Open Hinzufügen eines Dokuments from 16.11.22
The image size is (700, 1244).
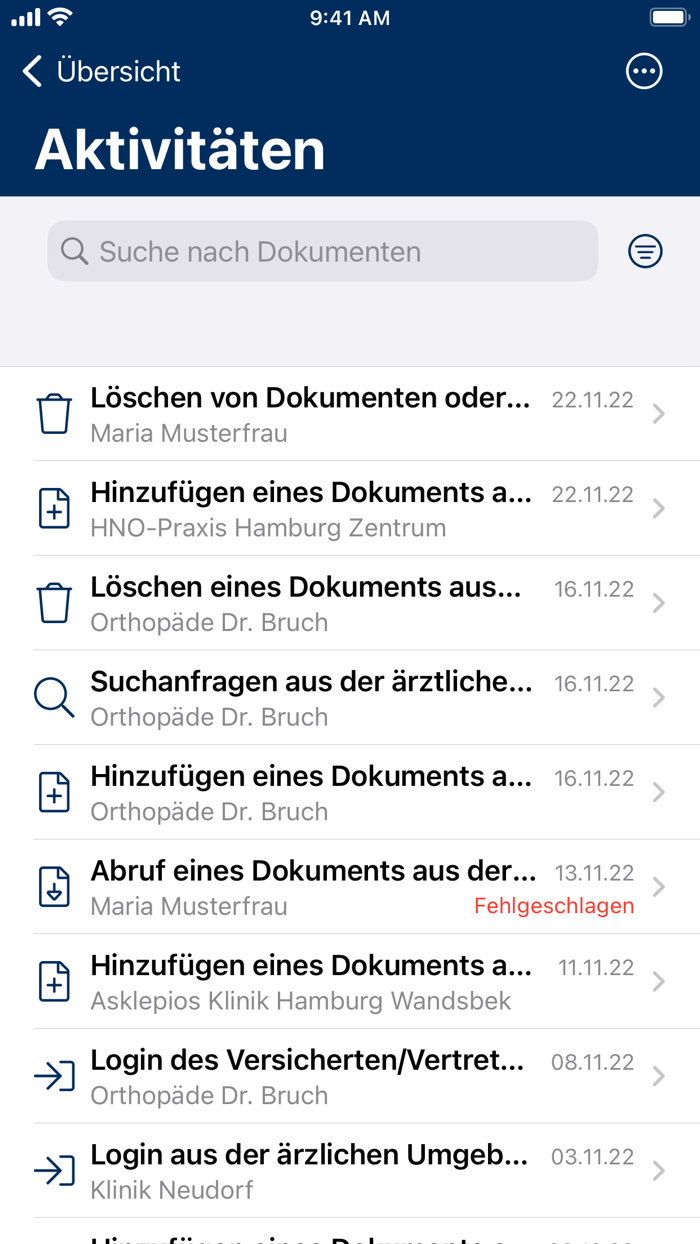(350, 793)
